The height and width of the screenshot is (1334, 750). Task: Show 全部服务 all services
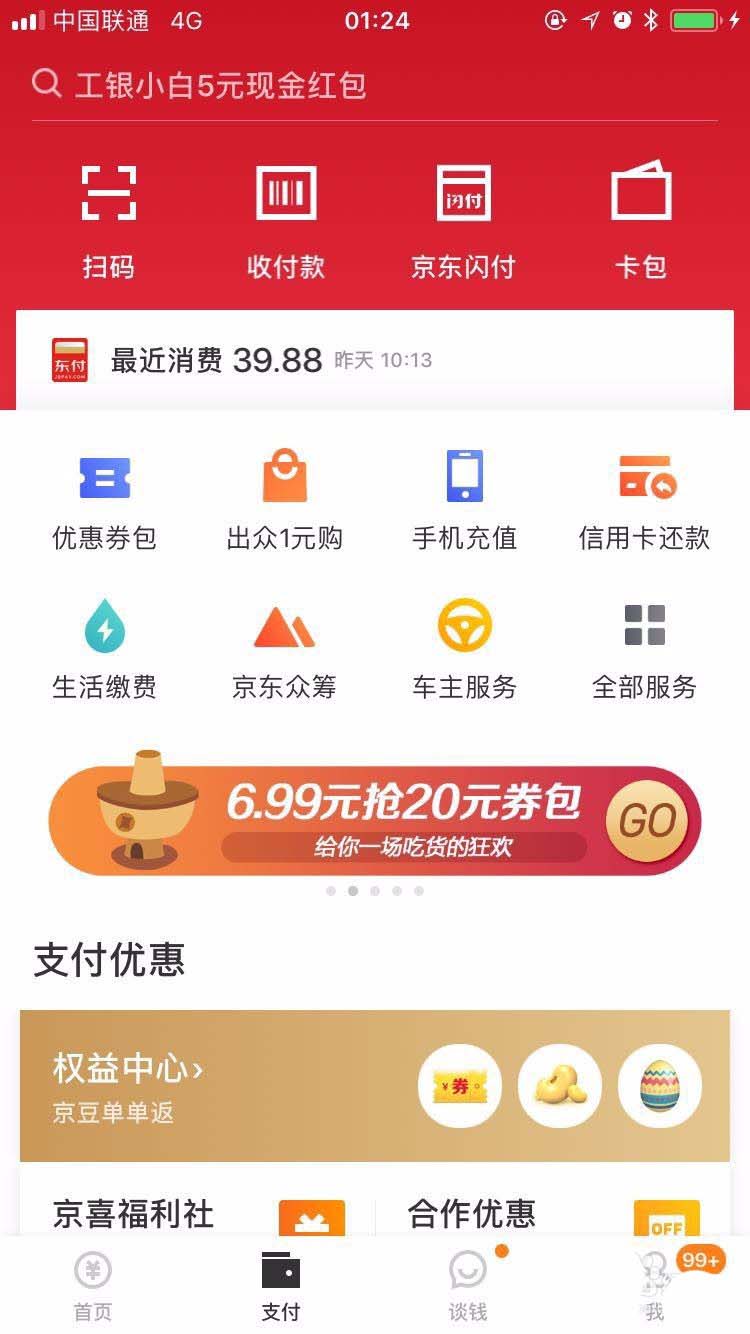click(645, 648)
